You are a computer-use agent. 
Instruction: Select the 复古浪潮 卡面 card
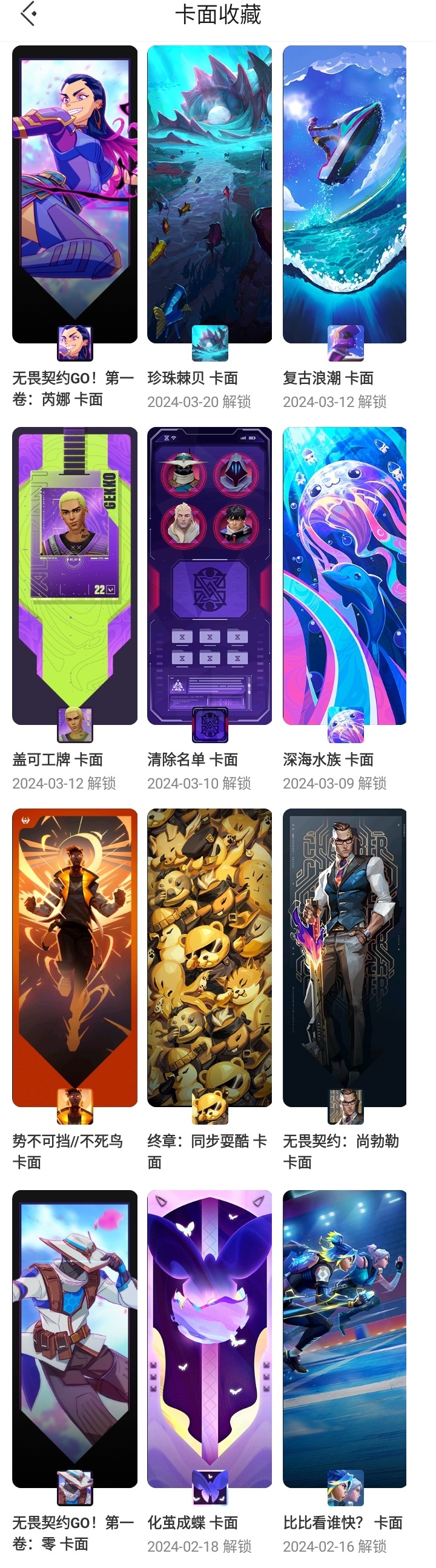click(345, 195)
